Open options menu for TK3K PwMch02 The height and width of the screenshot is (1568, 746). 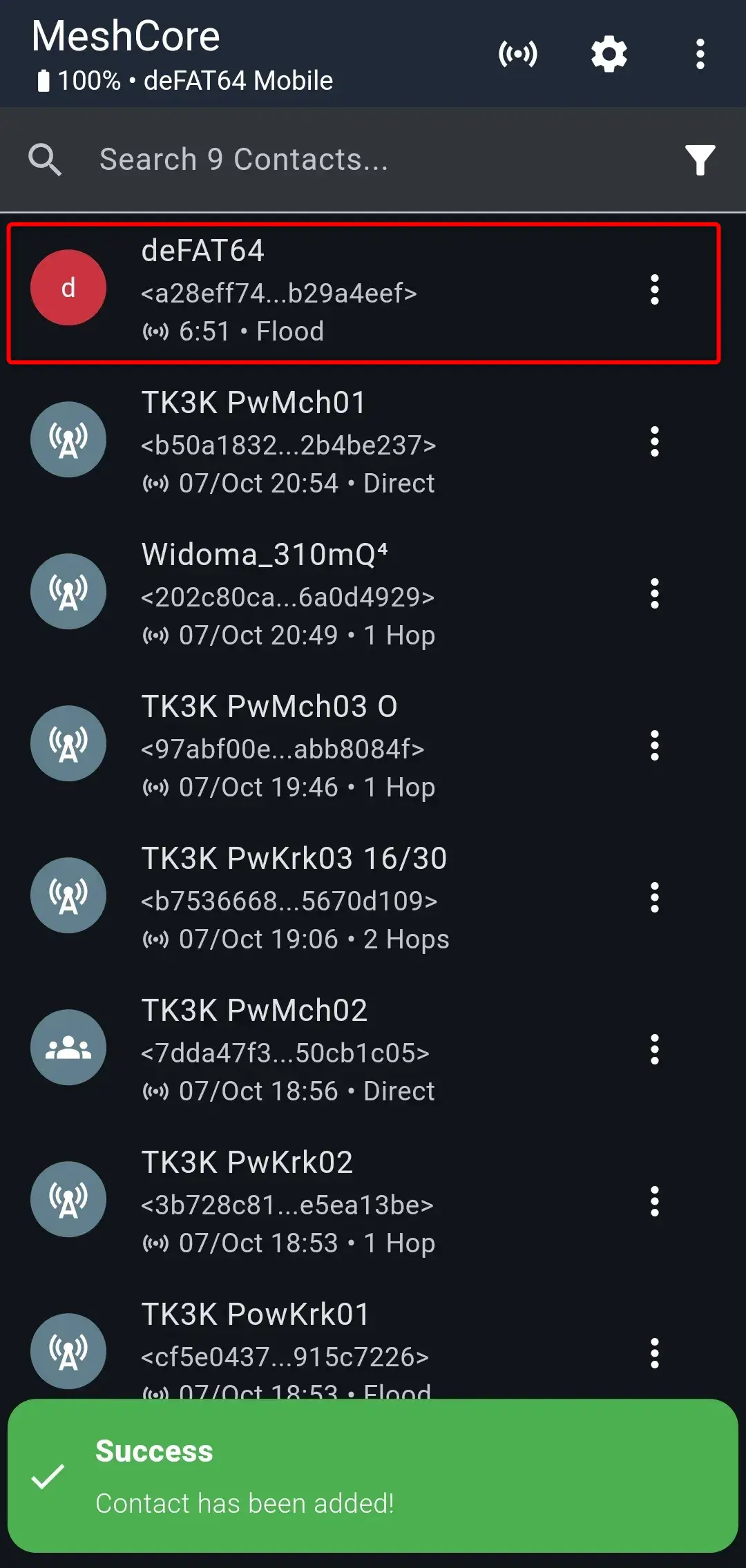pyautogui.click(x=654, y=1050)
